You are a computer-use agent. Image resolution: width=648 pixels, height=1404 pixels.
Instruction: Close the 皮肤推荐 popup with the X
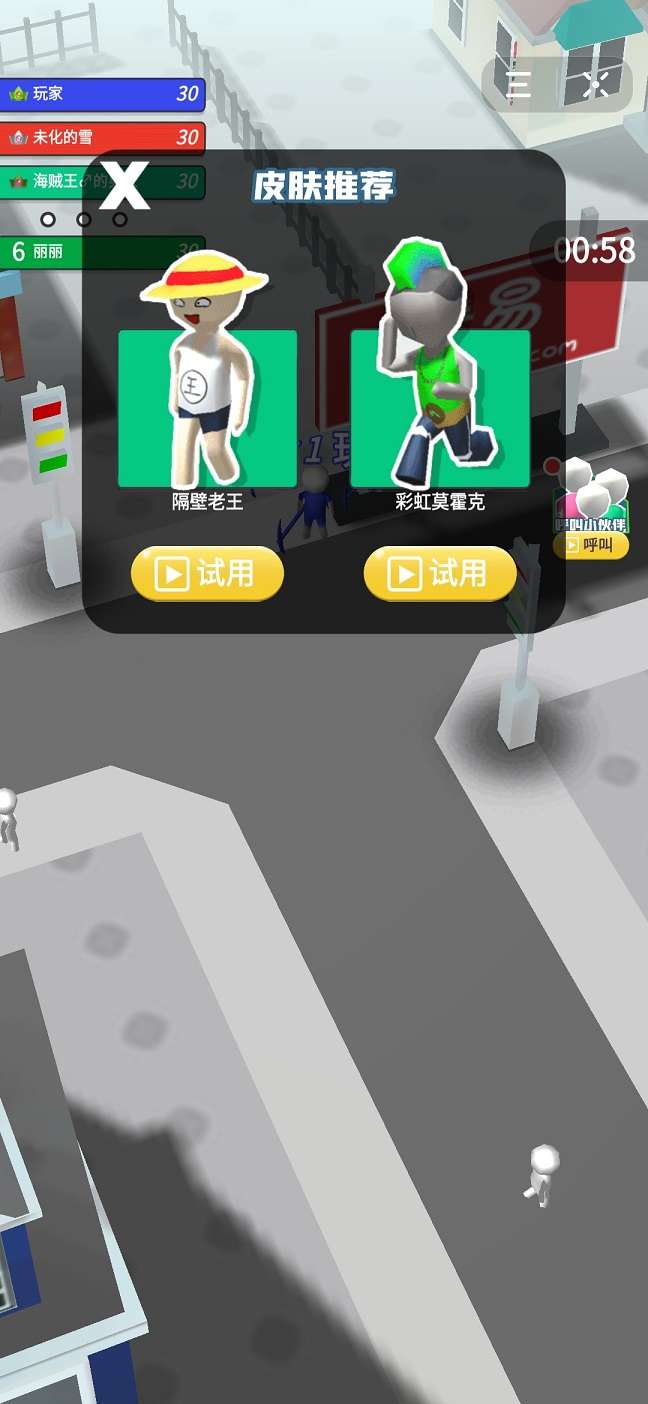(x=125, y=186)
